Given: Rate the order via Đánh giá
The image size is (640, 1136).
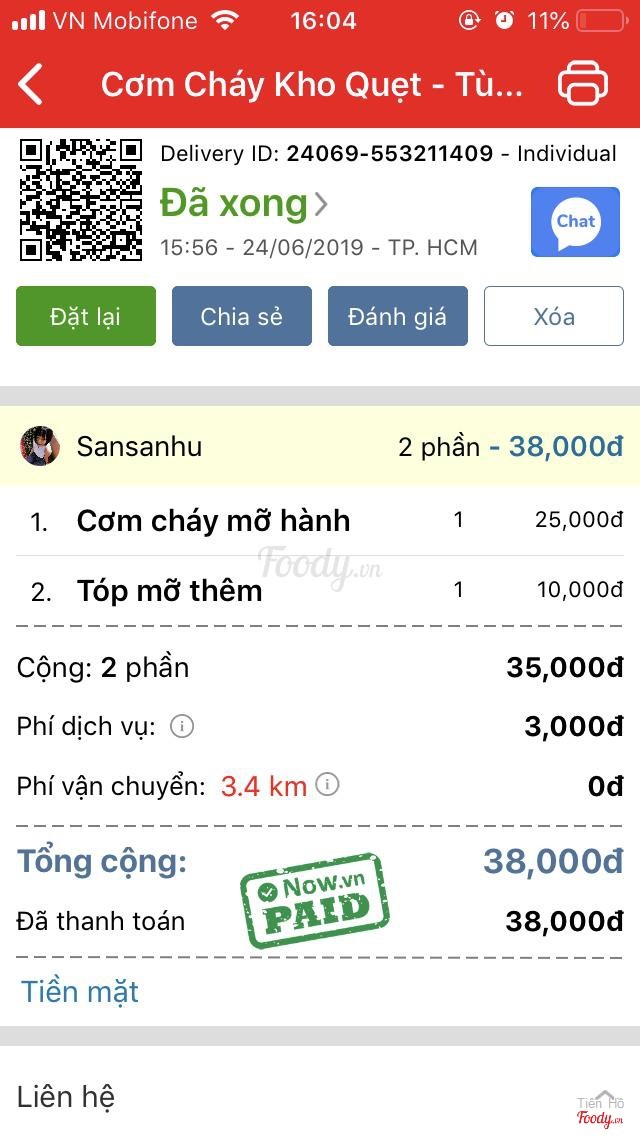Looking at the screenshot, I should tap(397, 317).
